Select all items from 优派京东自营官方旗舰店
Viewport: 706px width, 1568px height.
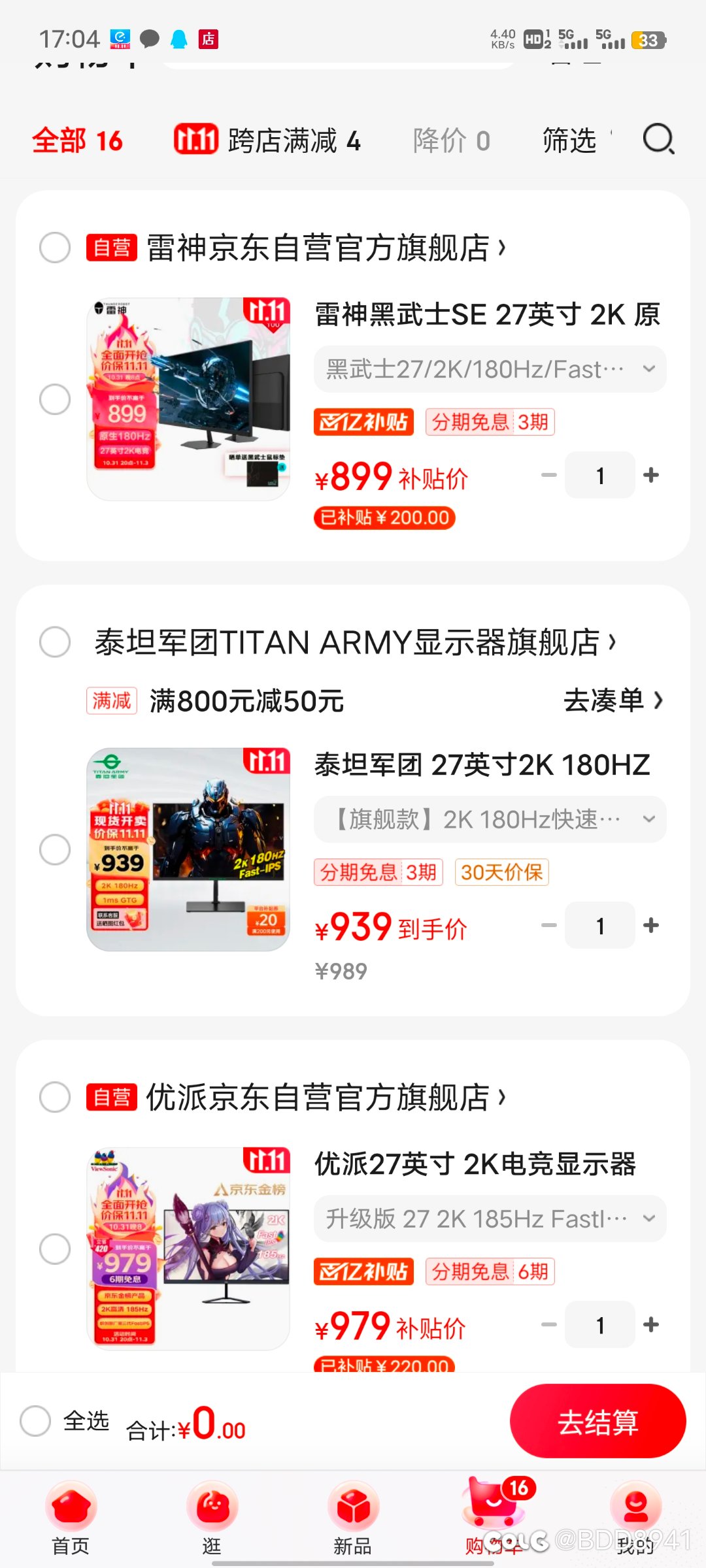pyautogui.click(x=55, y=1097)
